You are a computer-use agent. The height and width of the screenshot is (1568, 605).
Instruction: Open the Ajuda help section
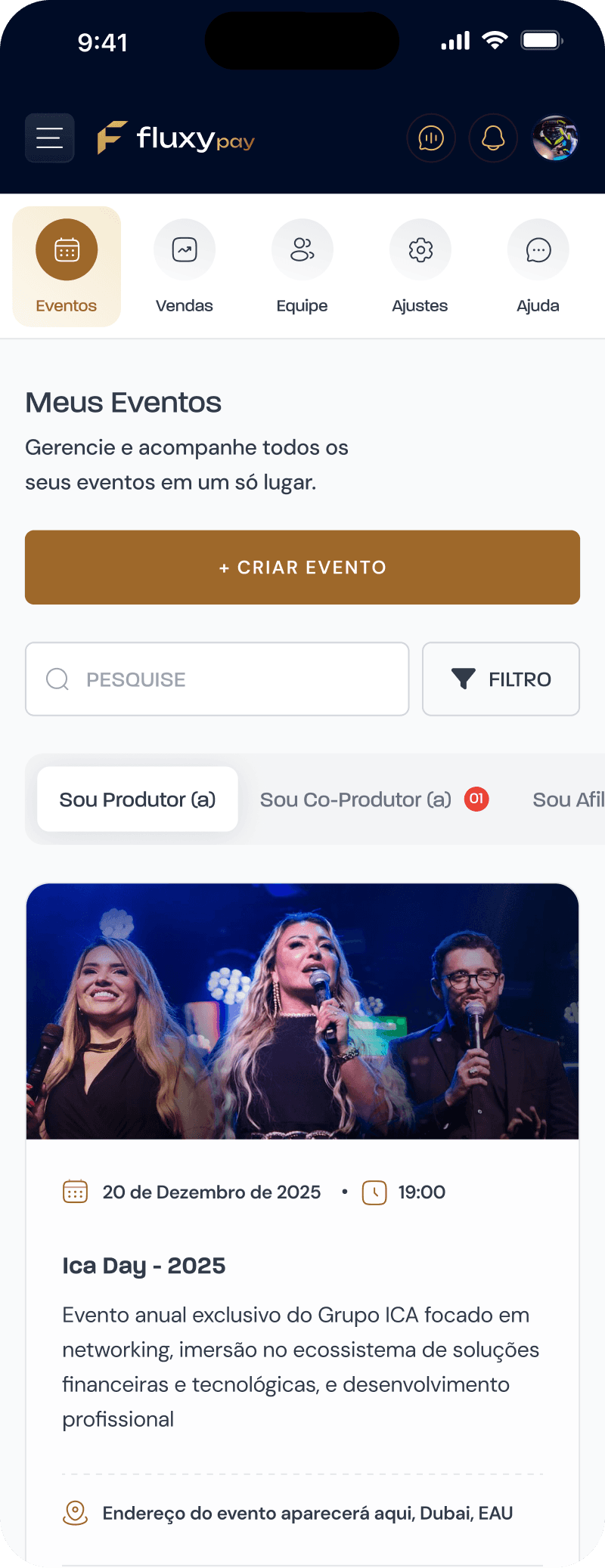click(538, 266)
